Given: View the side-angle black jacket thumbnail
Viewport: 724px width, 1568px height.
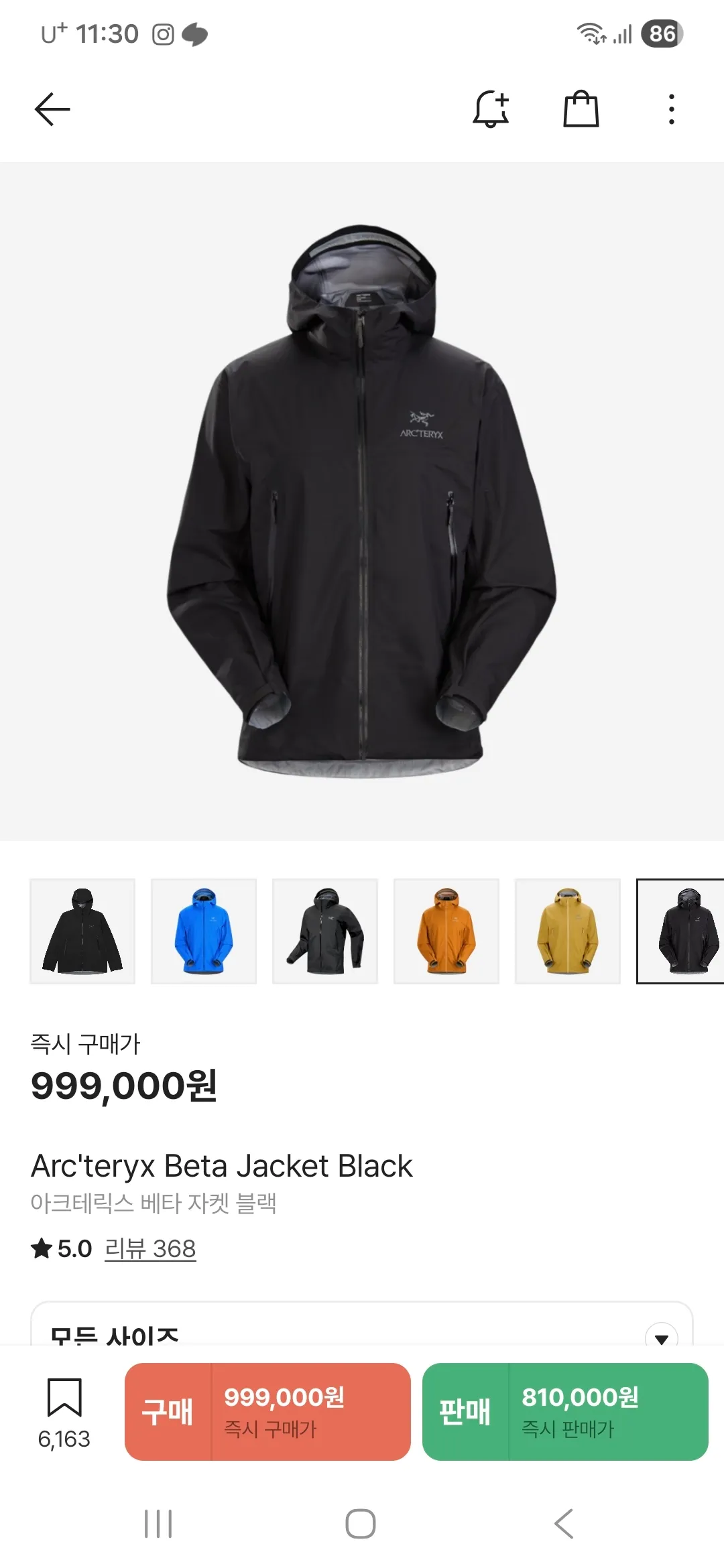Looking at the screenshot, I should pyautogui.click(x=325, y=931).
